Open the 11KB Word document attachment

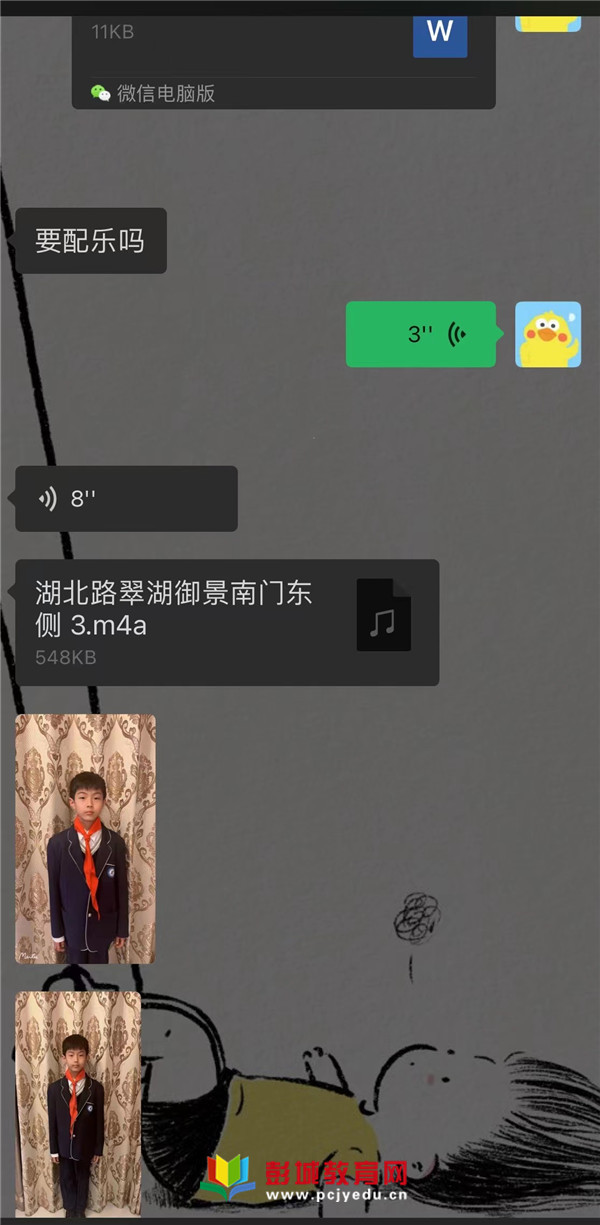(x=283, y=40)
